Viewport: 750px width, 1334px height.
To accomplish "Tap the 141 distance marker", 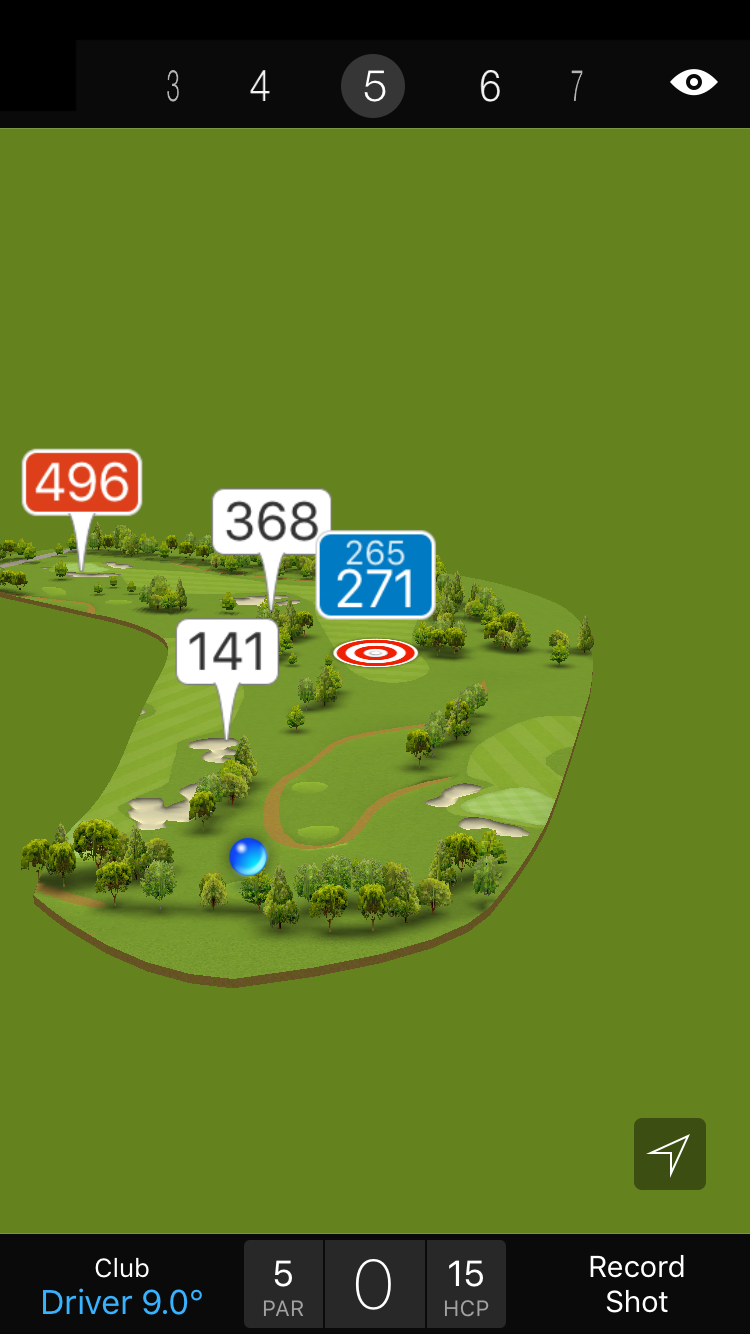I will tap(227, 652).
